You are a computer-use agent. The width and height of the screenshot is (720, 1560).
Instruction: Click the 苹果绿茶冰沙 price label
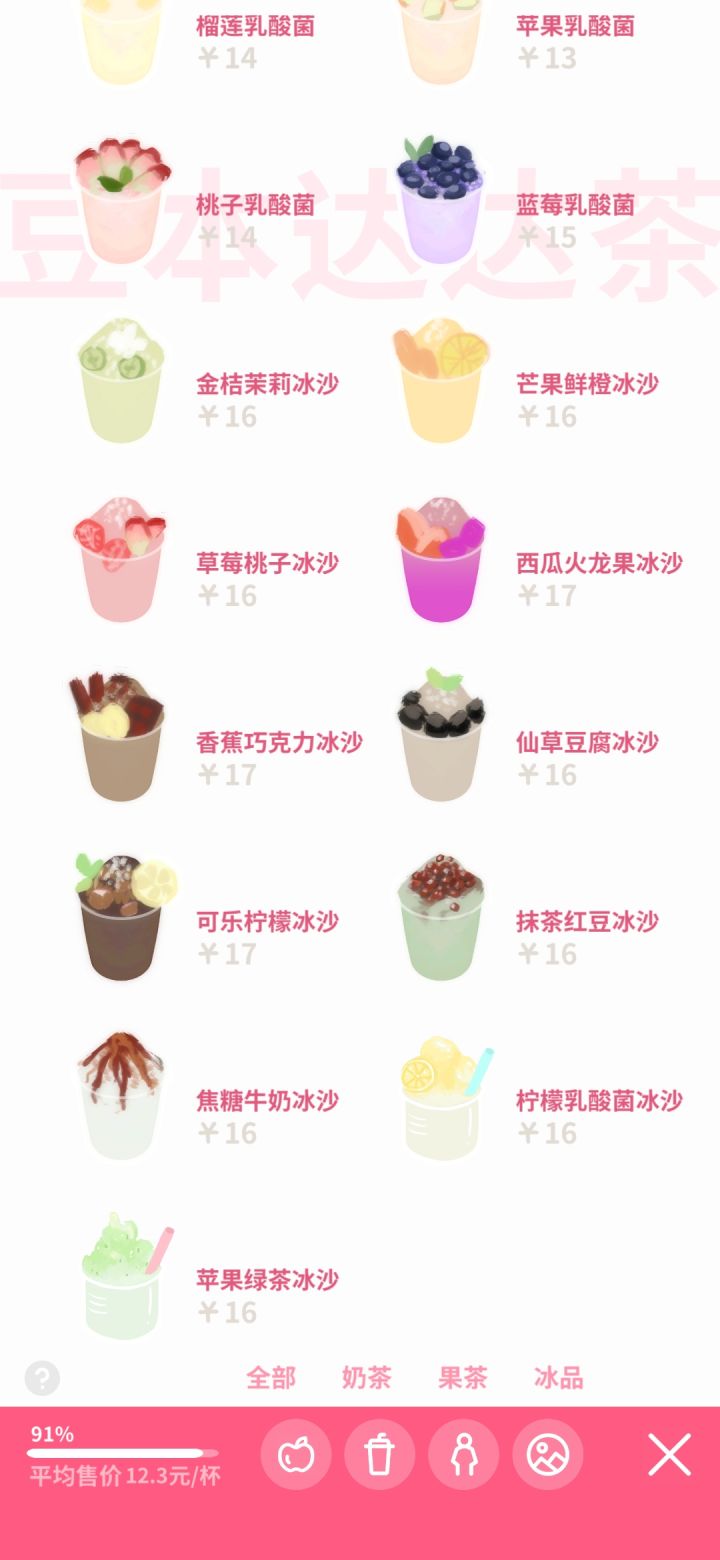click(230, 1313)
